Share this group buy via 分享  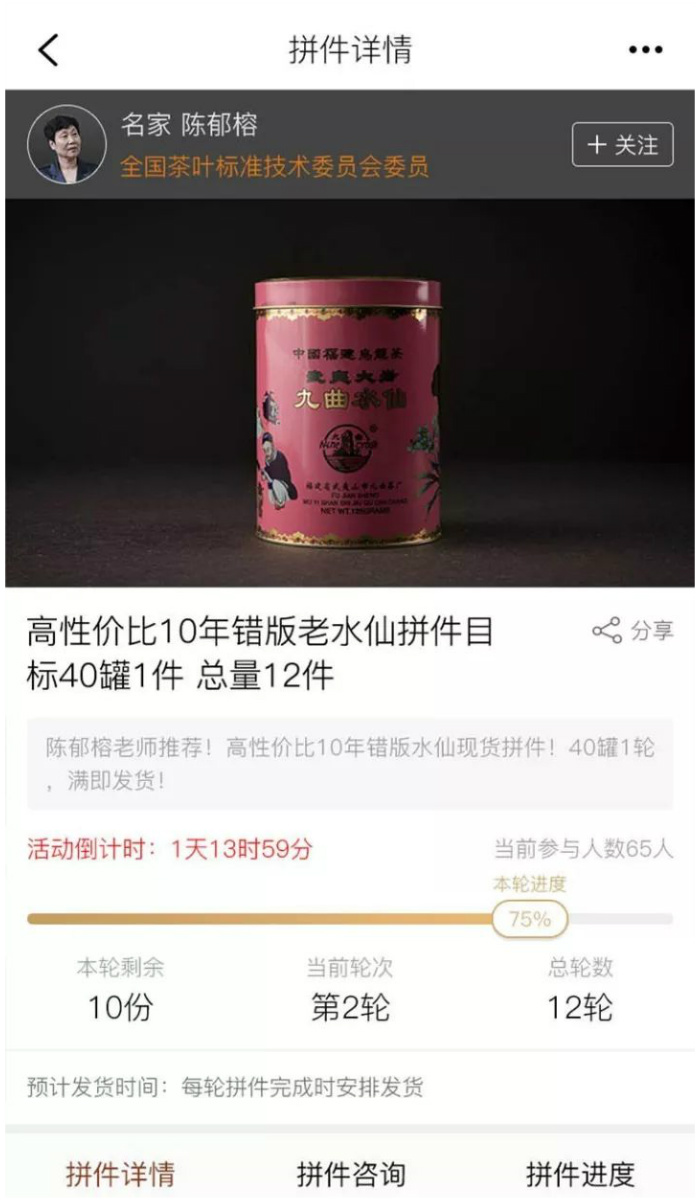[633, 631]
